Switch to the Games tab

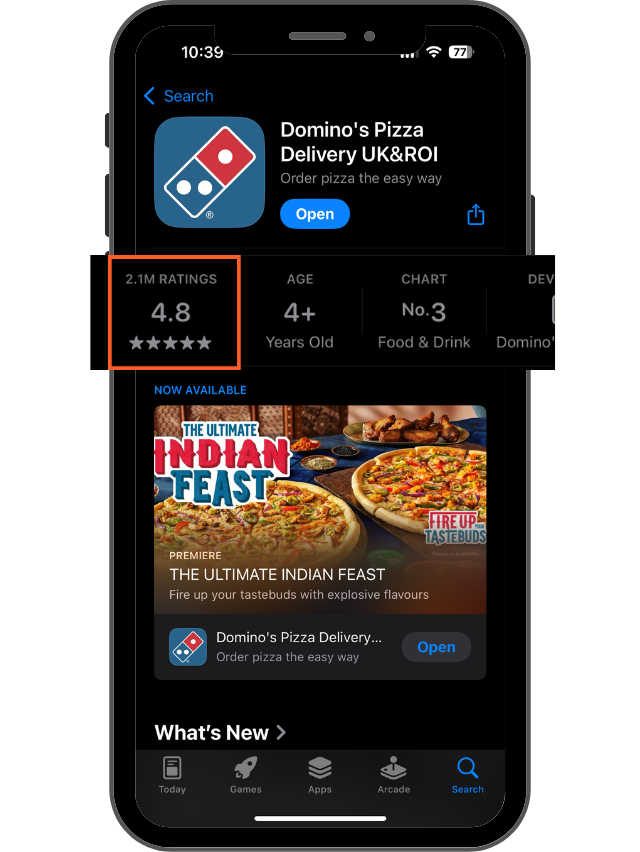tap(246, 775)
